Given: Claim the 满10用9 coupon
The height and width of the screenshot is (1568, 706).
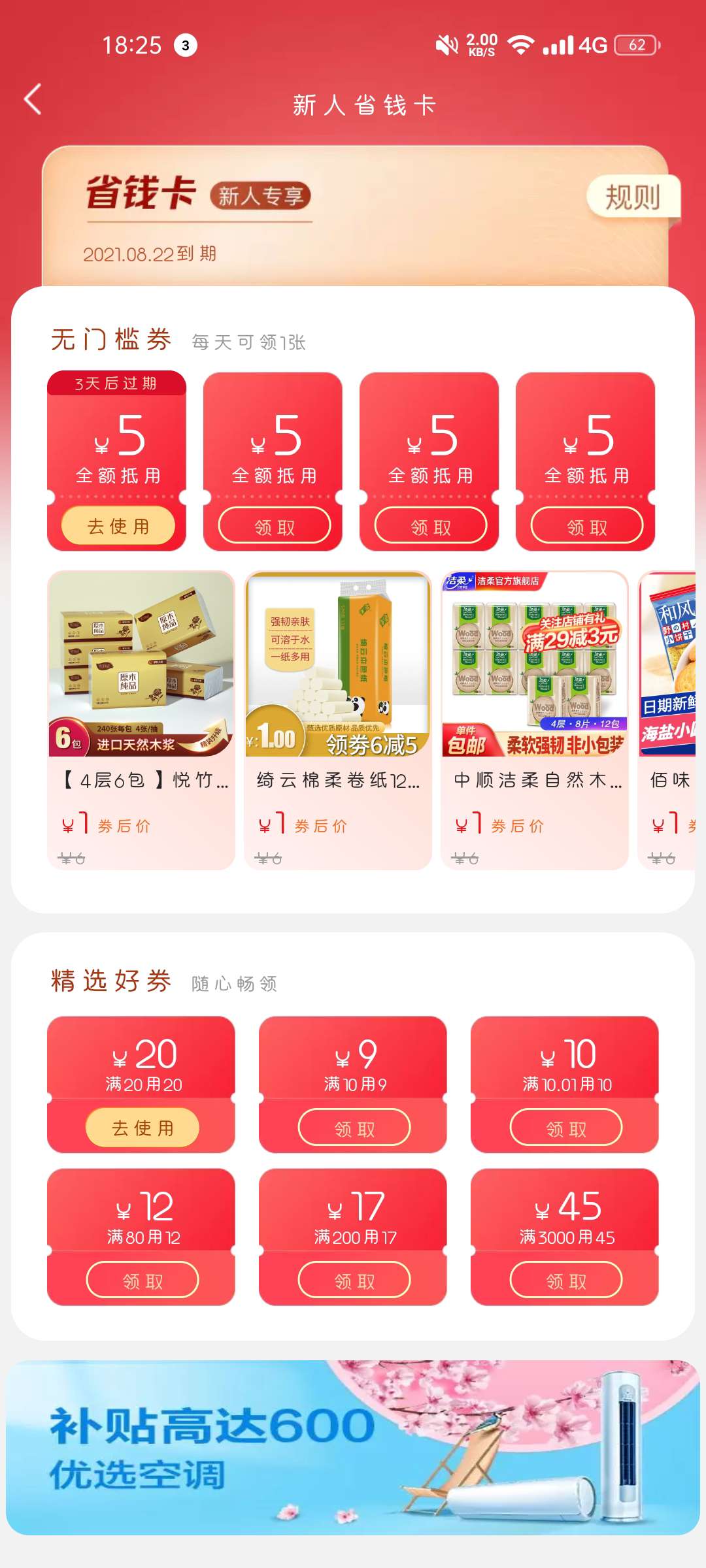Looking at the screenshot, I should (354, 1128).
